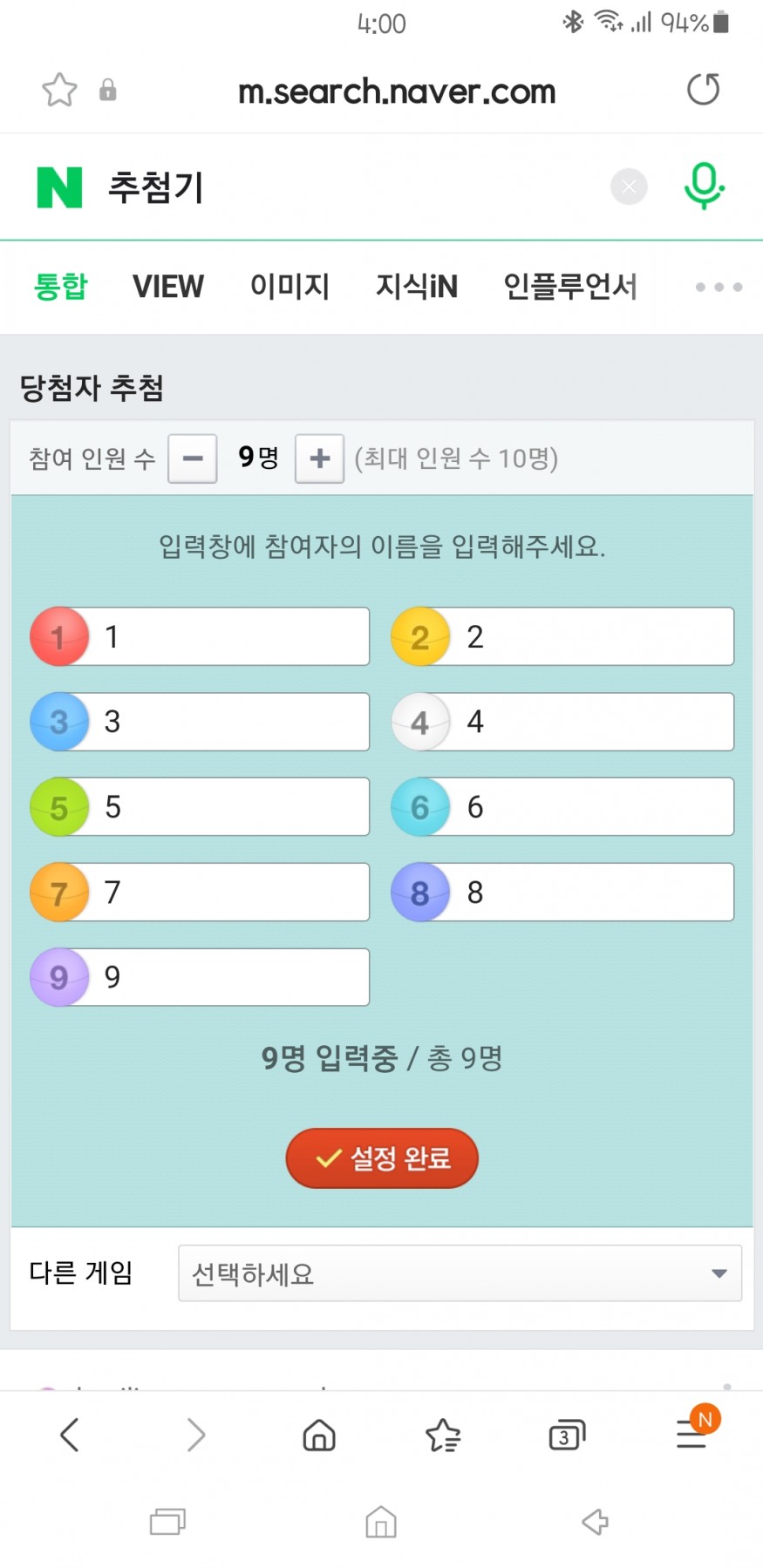Expand the 다른 게임 선택하세요 dropdown
This screenshot has height=1568, width=763.
tap(460, 1273)
